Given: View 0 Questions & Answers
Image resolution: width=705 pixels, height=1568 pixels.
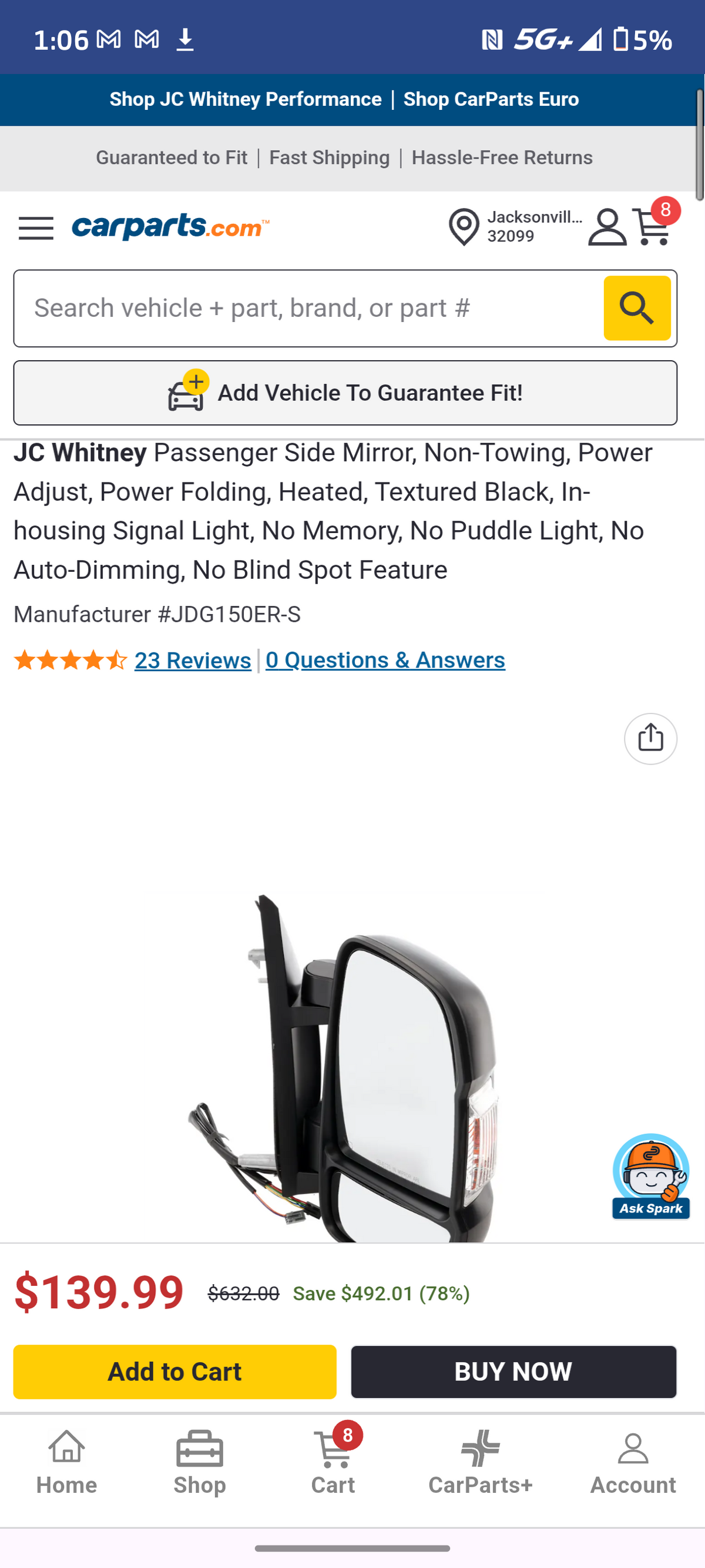Looking at the screenshot, I should pyautogui.click(x=385, y=660).
